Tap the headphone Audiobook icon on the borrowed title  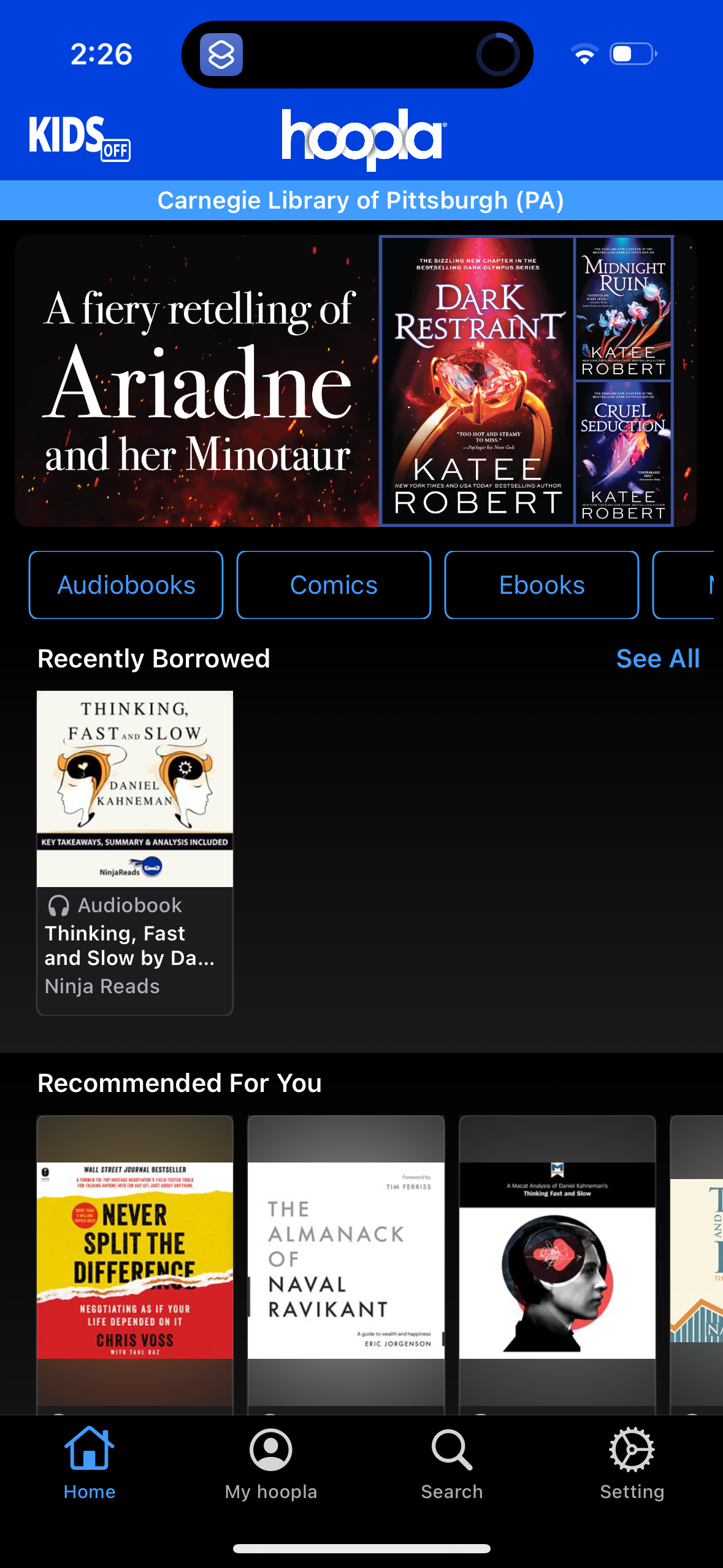pos(58,905)
